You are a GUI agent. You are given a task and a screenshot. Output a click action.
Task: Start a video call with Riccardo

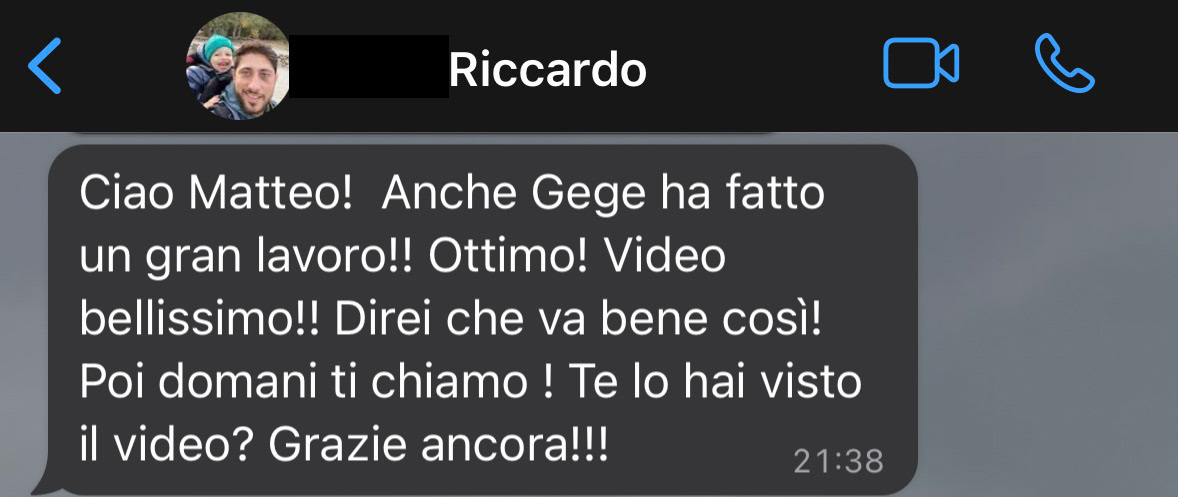tap(920, 65)
